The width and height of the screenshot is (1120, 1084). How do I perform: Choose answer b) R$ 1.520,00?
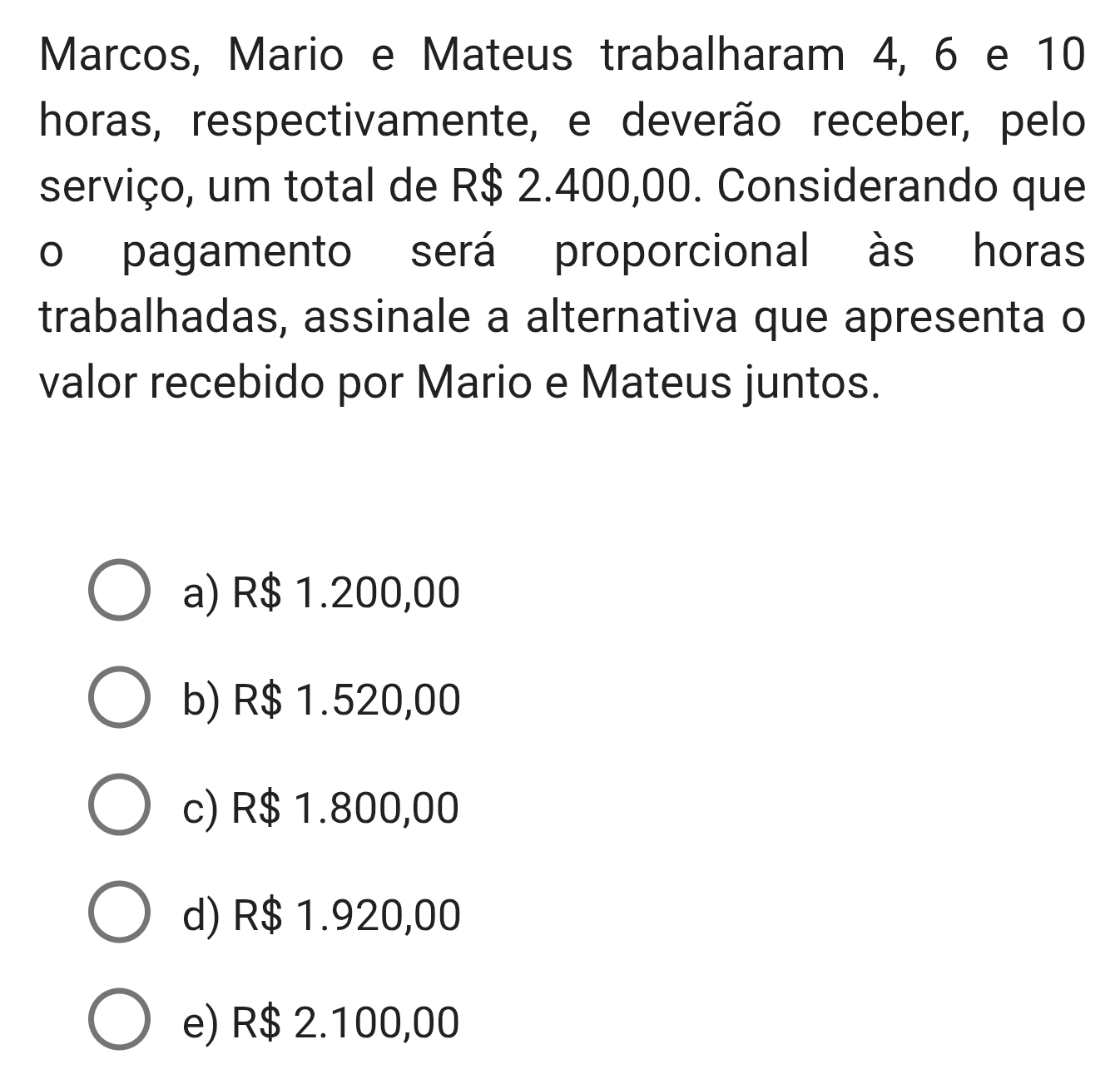click(x=119, y=699)
